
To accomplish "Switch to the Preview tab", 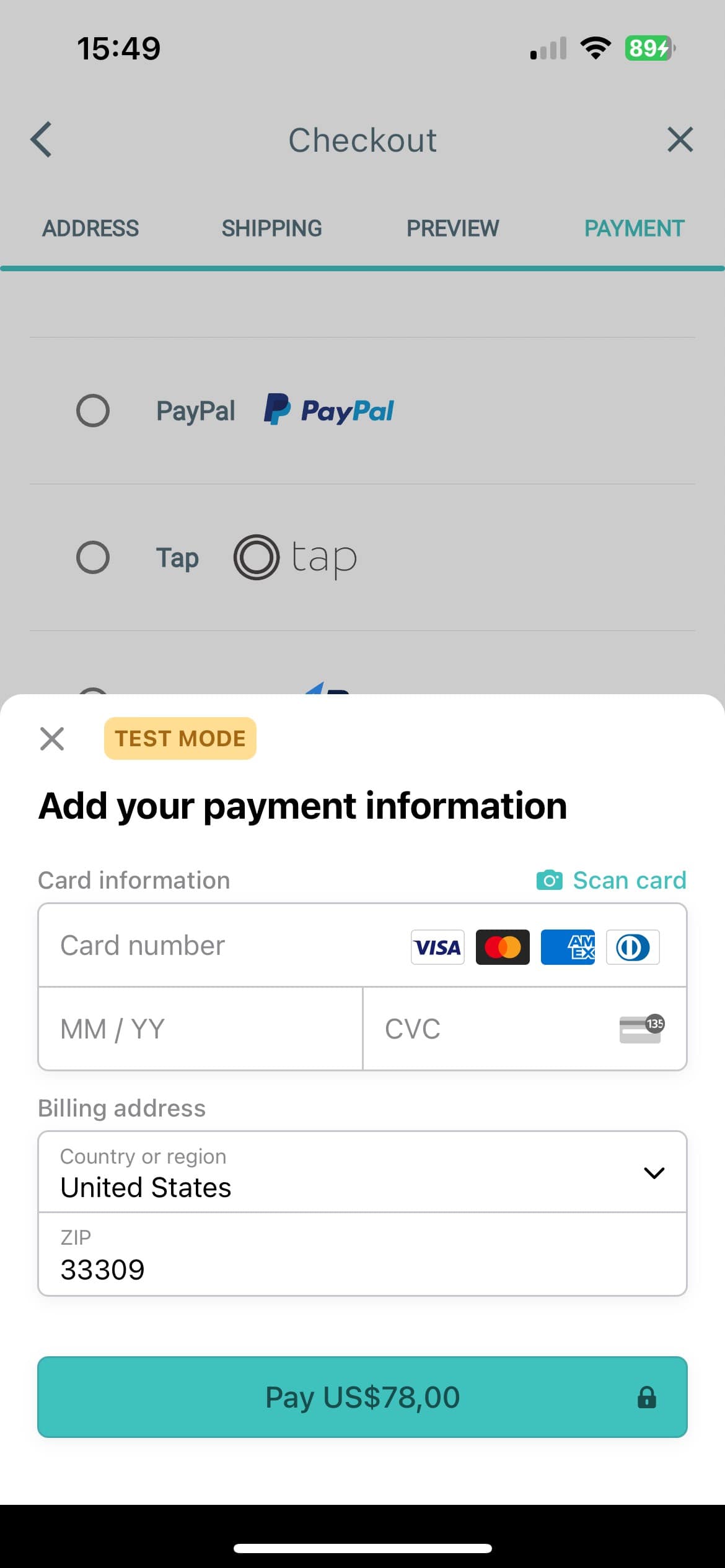I will pyautogui.click(x=452, y=229).
